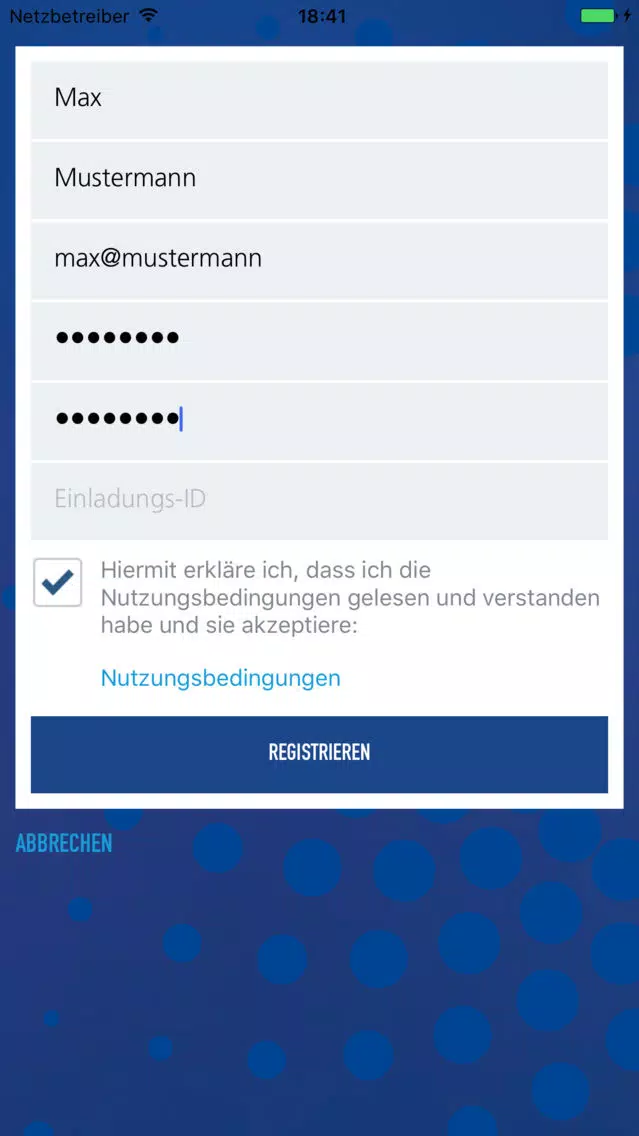The width and height of the screenshot is (639, 1136).
Task: Open the Nutzungsbedingungen link
Action: 220,678
